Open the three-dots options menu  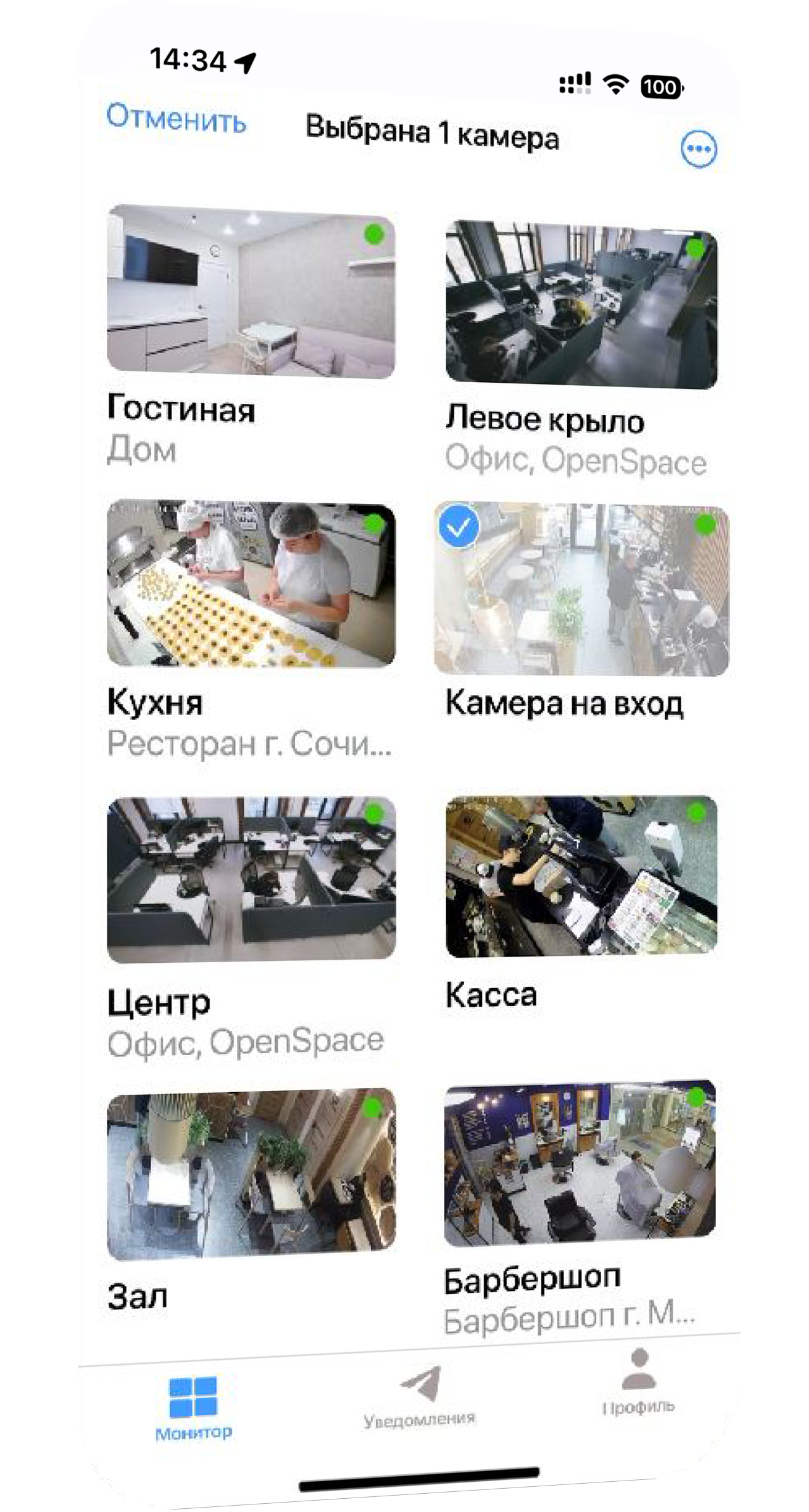pos(698,150)
